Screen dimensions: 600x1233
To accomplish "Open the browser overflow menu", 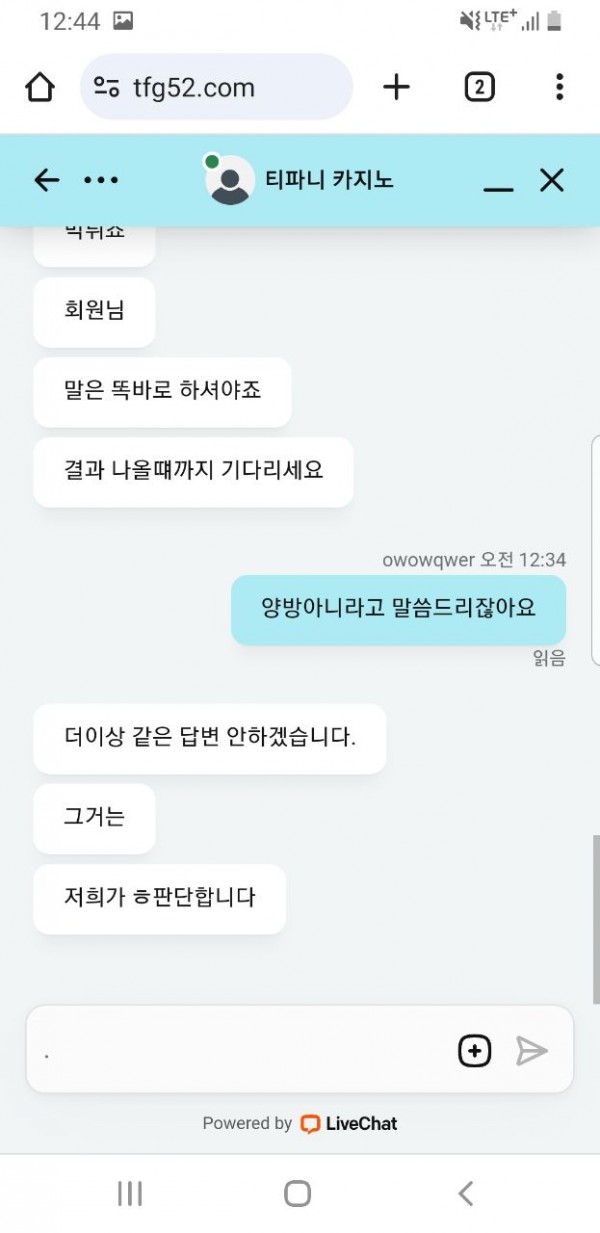I will tap(559, 88).
